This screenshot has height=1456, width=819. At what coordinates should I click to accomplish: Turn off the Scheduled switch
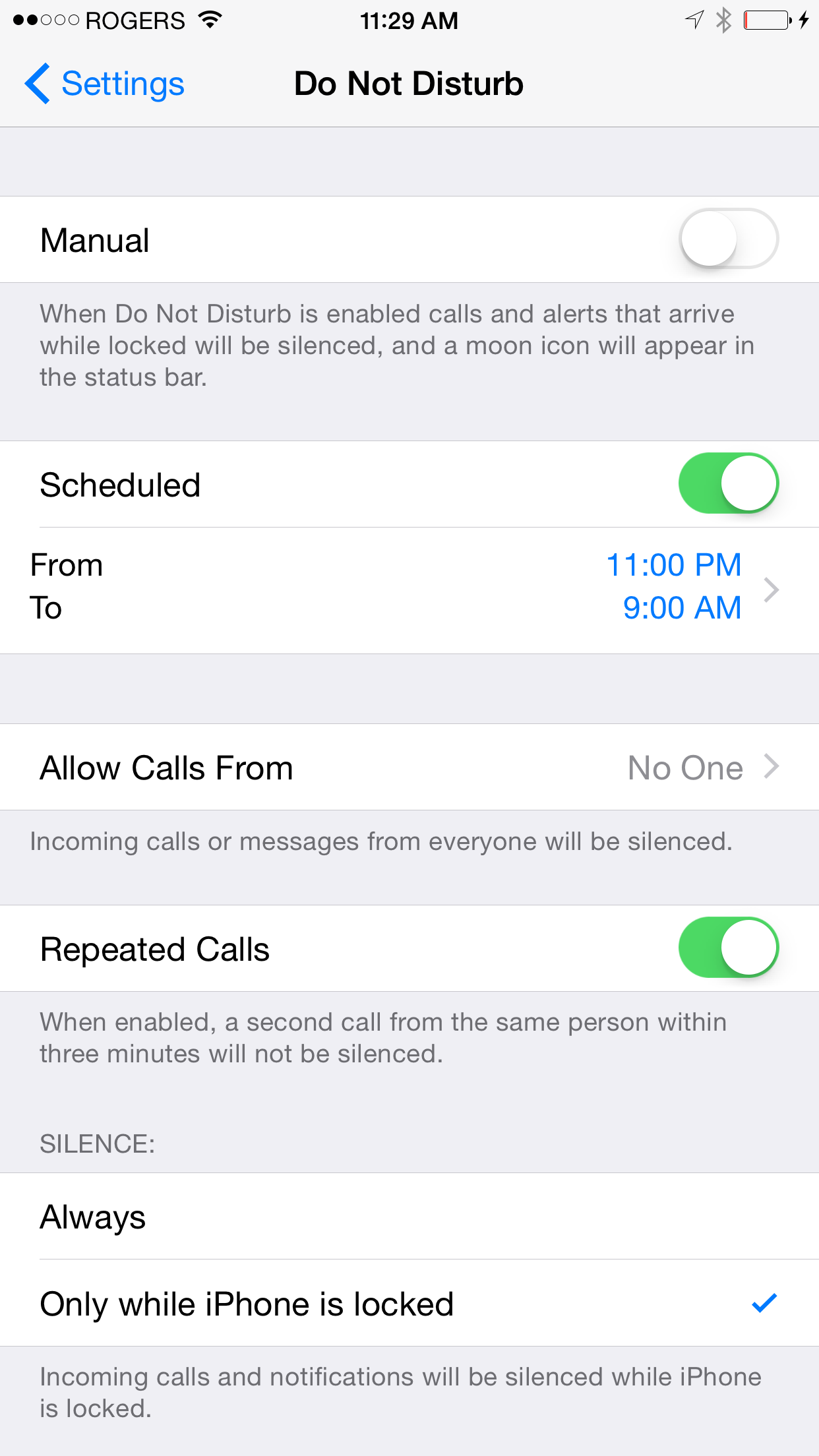coord(728,483)
